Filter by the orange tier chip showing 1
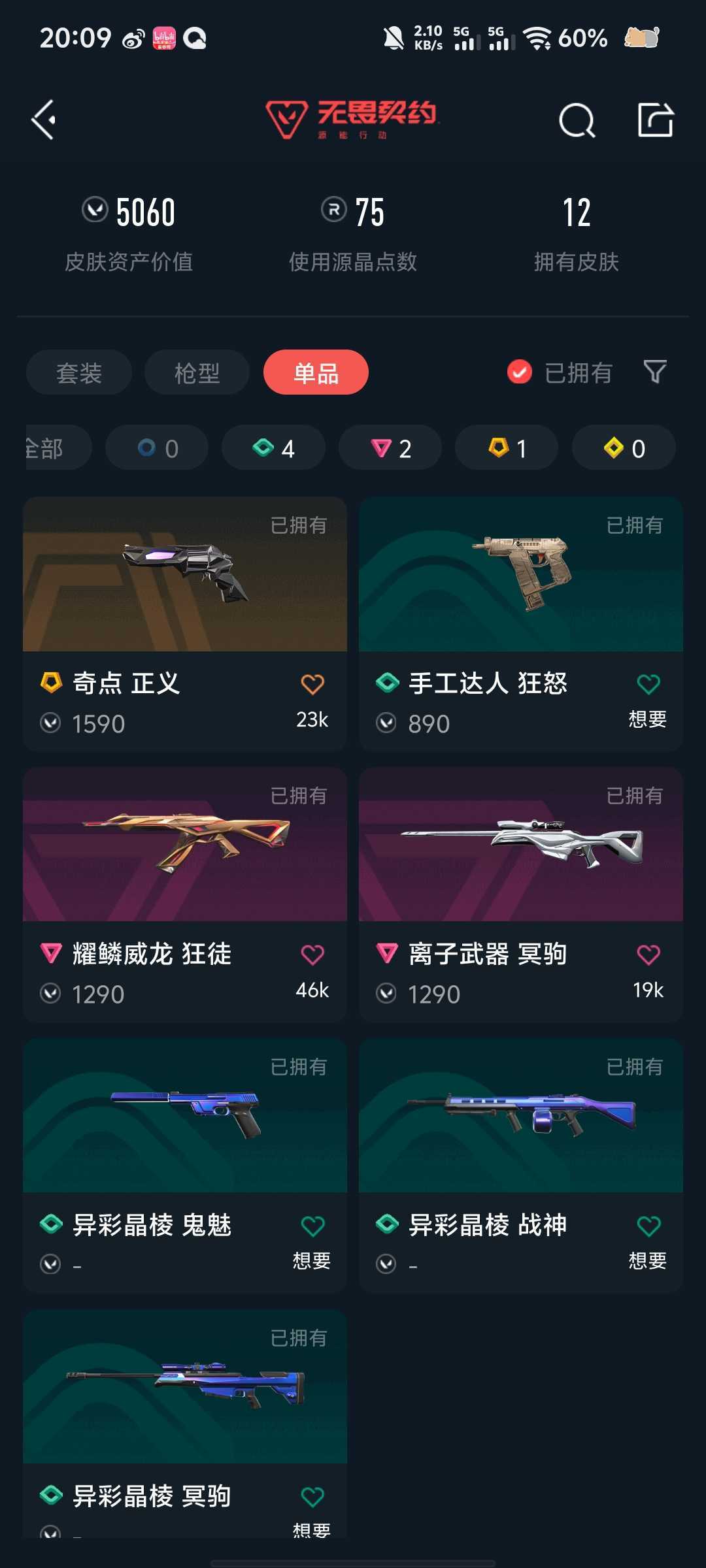 507,448
